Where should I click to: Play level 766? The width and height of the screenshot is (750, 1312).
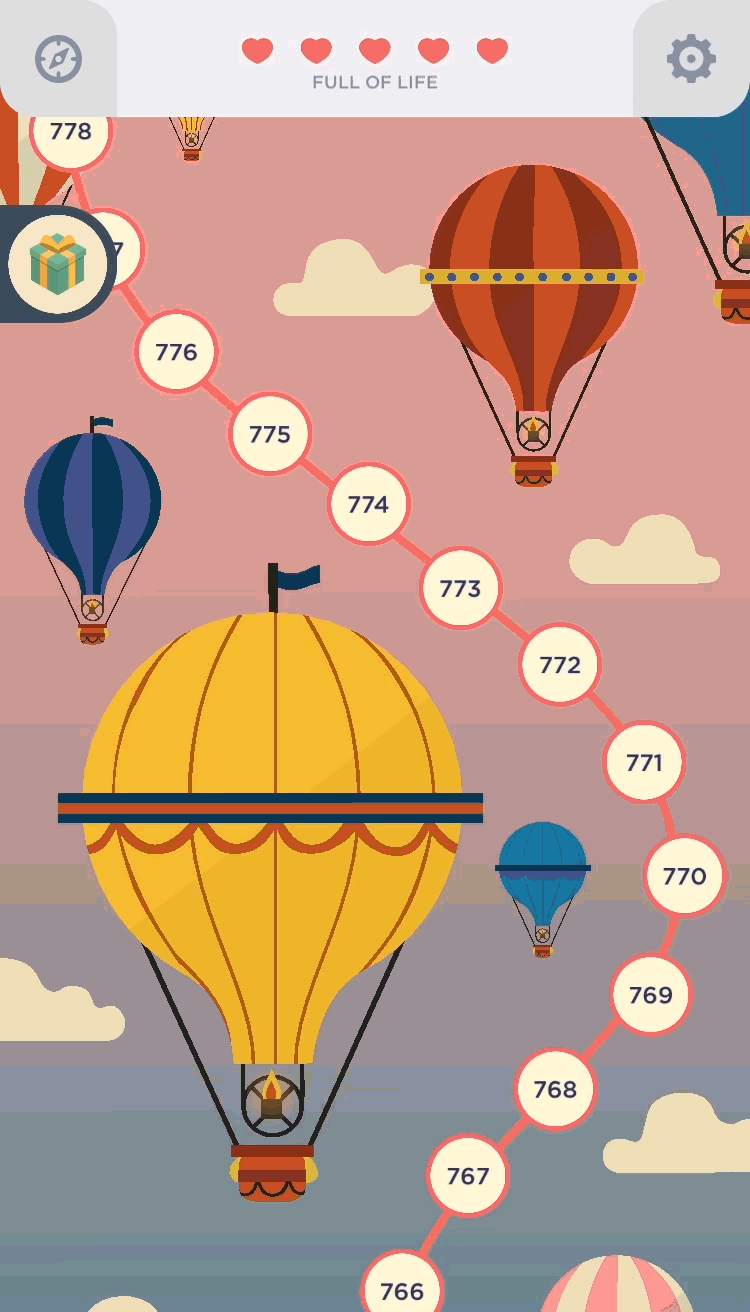click(402, 1288)
